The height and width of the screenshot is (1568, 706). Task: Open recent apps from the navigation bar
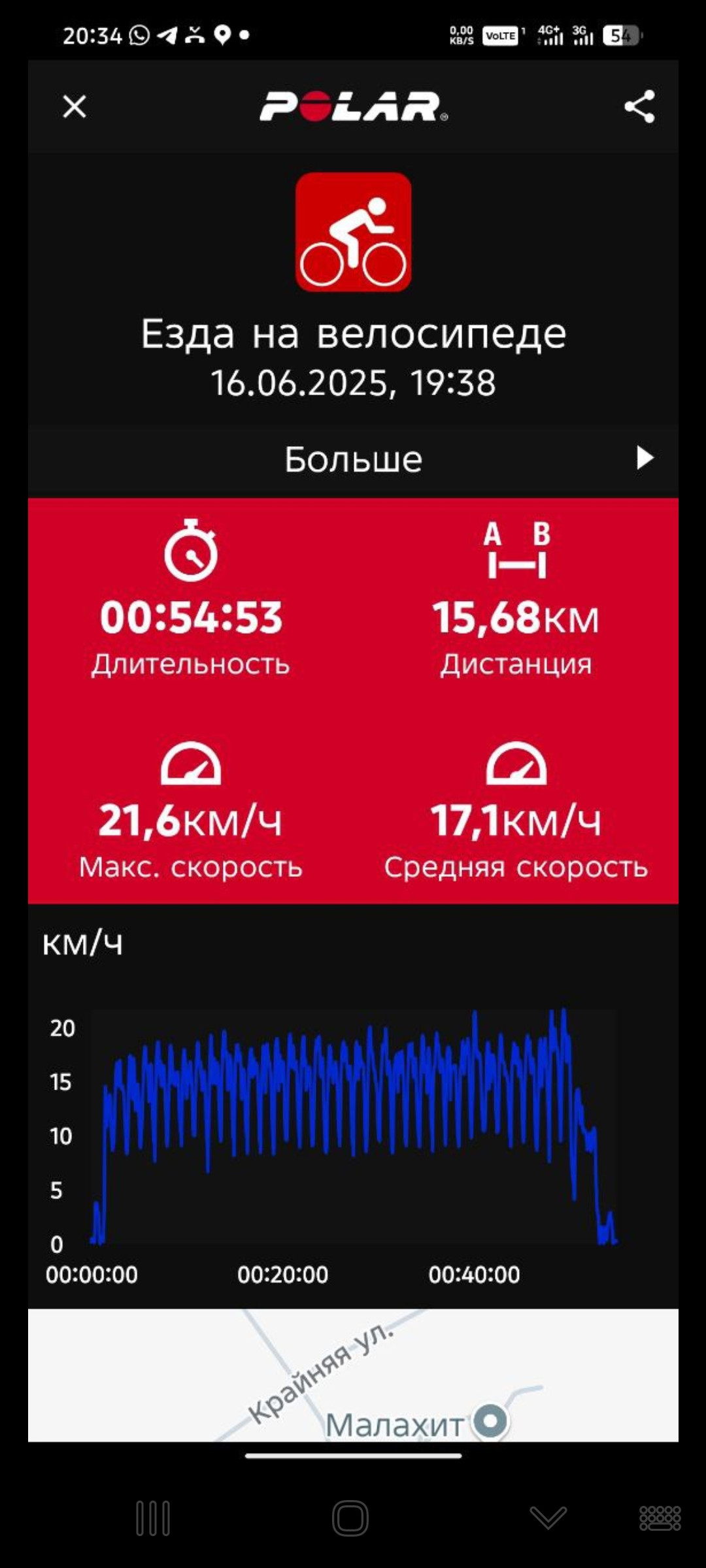153,1518
